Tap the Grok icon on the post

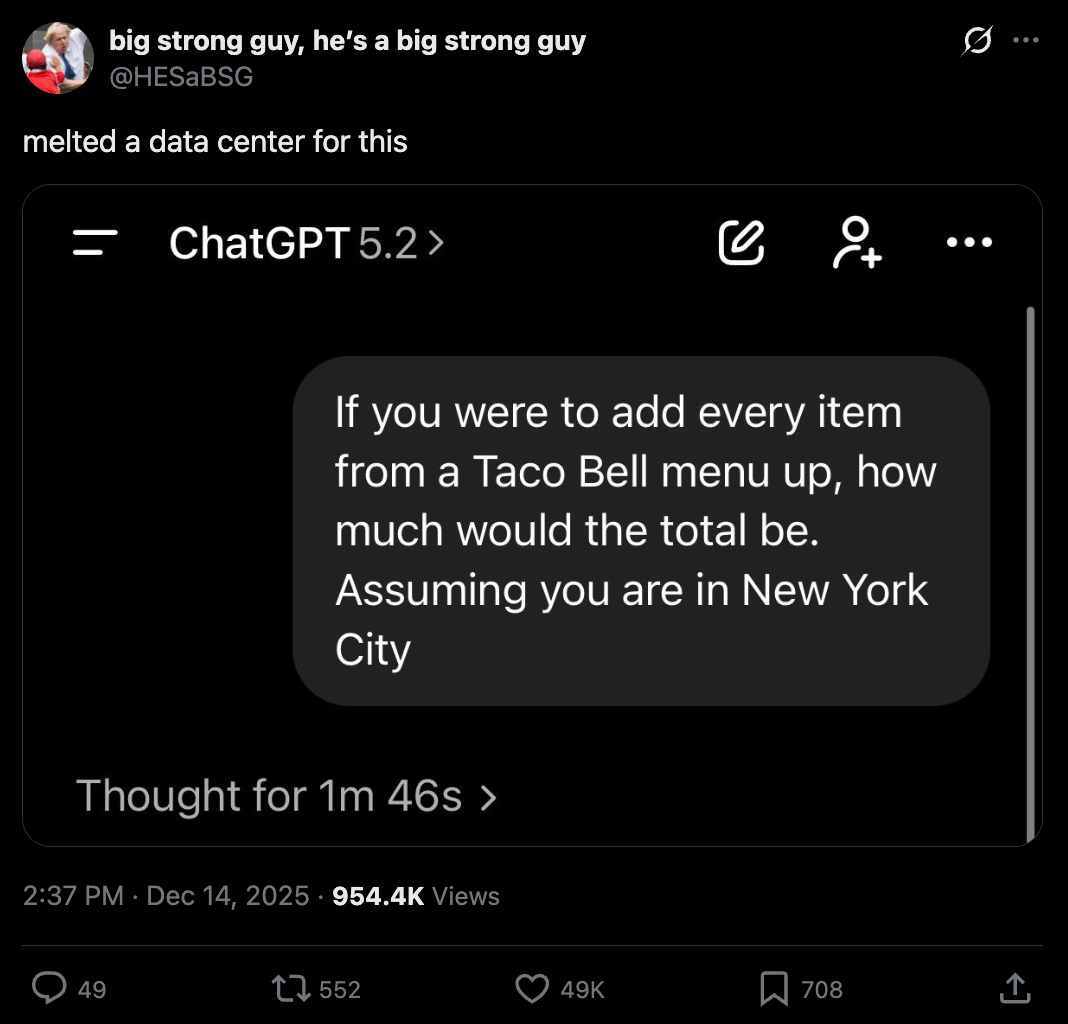pyautogui.click(x=977, y=41)
